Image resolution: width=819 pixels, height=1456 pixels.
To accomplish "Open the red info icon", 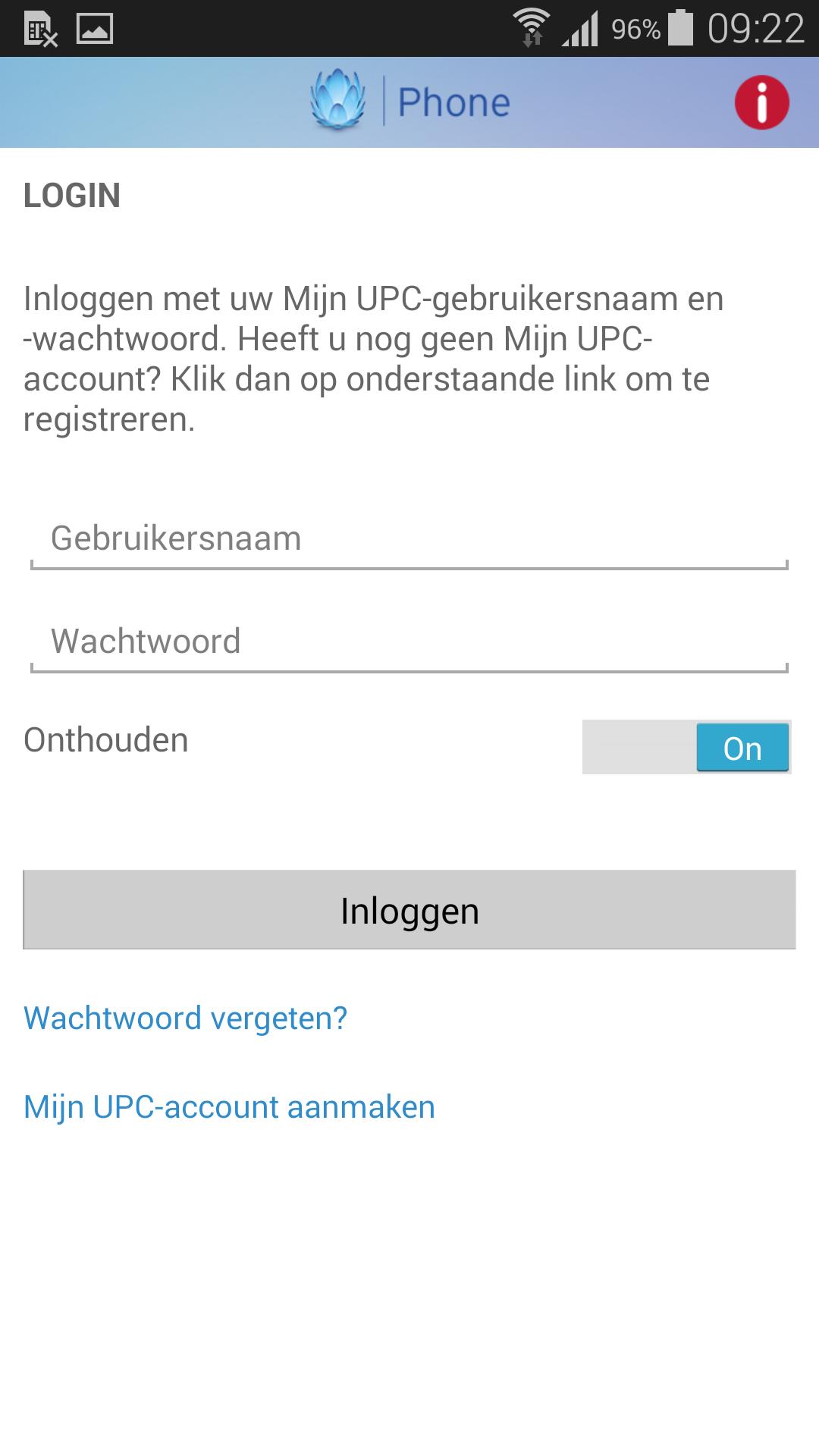I will click(x=761, y=102).
